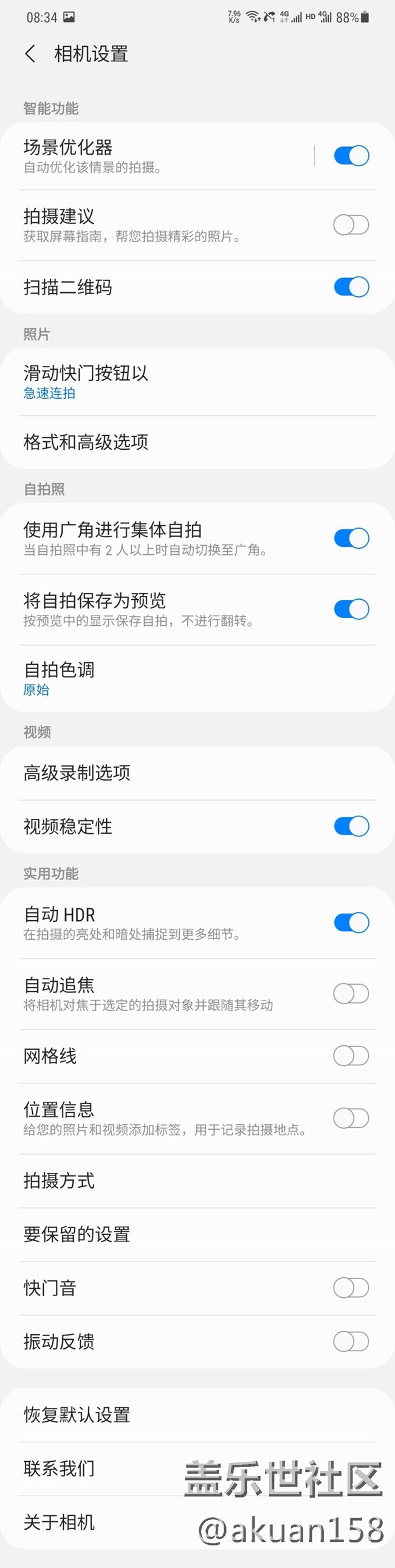Image resolution: width=395 pixels, height=1568 pixels.
Task: Enable 振动反馈 switch
Action: 351,1341
